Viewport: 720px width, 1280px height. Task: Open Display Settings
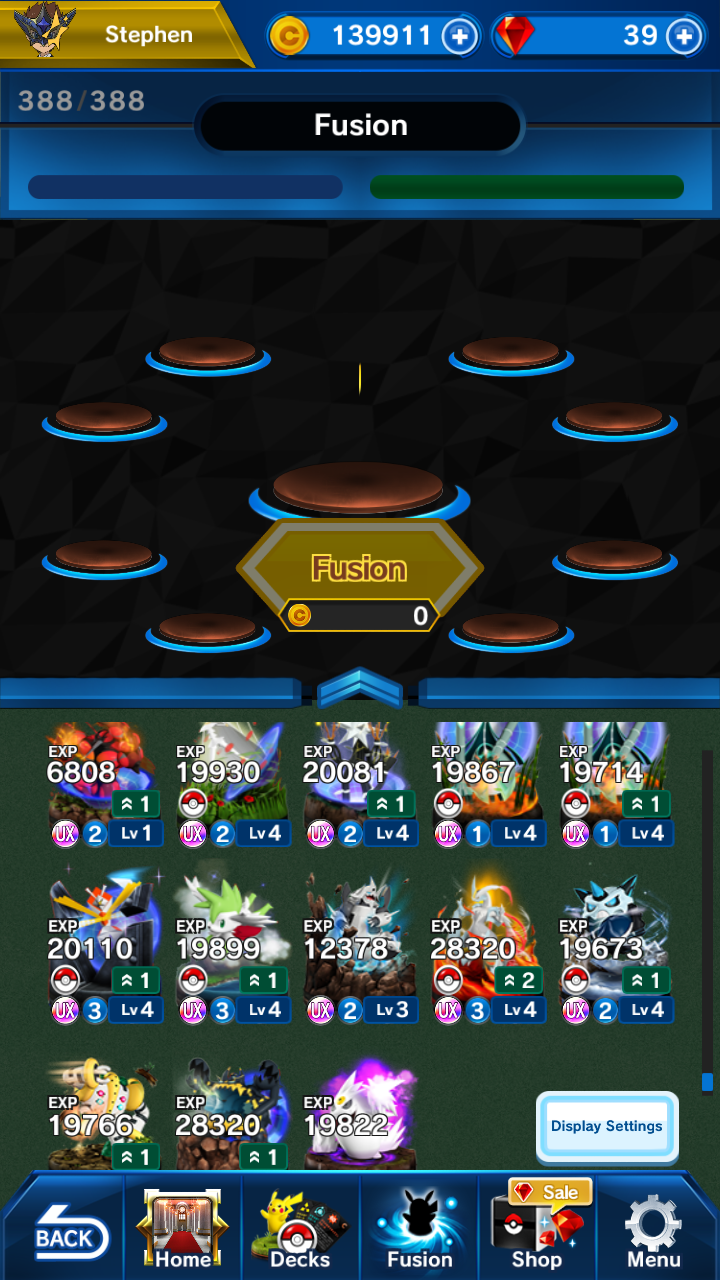(x=607, y=1126)
